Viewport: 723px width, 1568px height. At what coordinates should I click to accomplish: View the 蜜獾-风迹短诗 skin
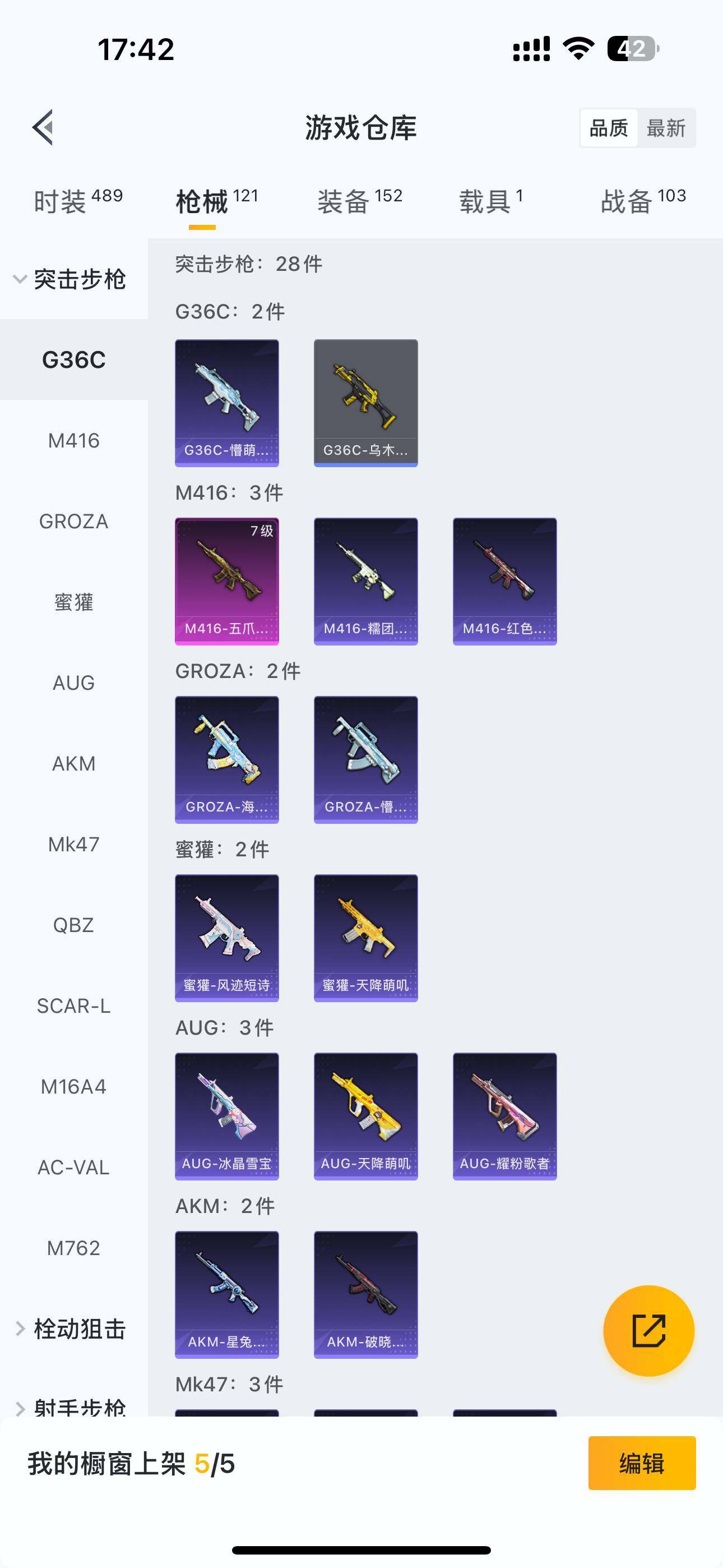(x=227, y=938)
